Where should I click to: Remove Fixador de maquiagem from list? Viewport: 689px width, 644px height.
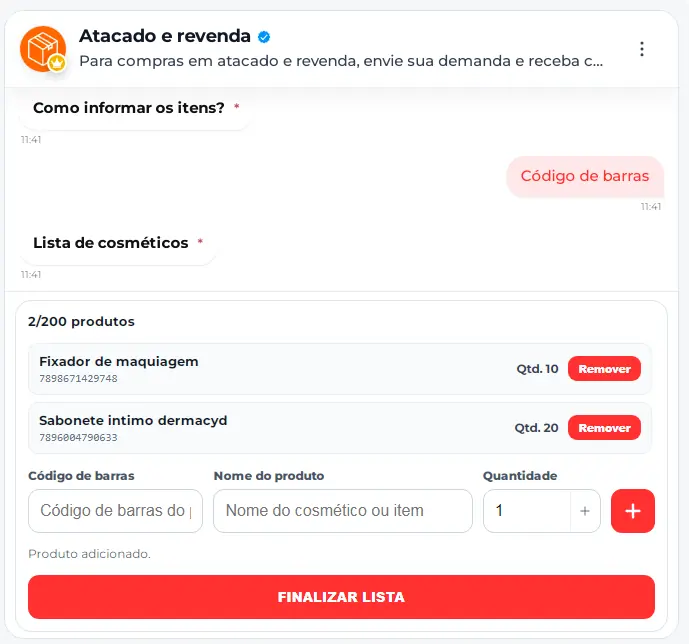click(604, 369)
